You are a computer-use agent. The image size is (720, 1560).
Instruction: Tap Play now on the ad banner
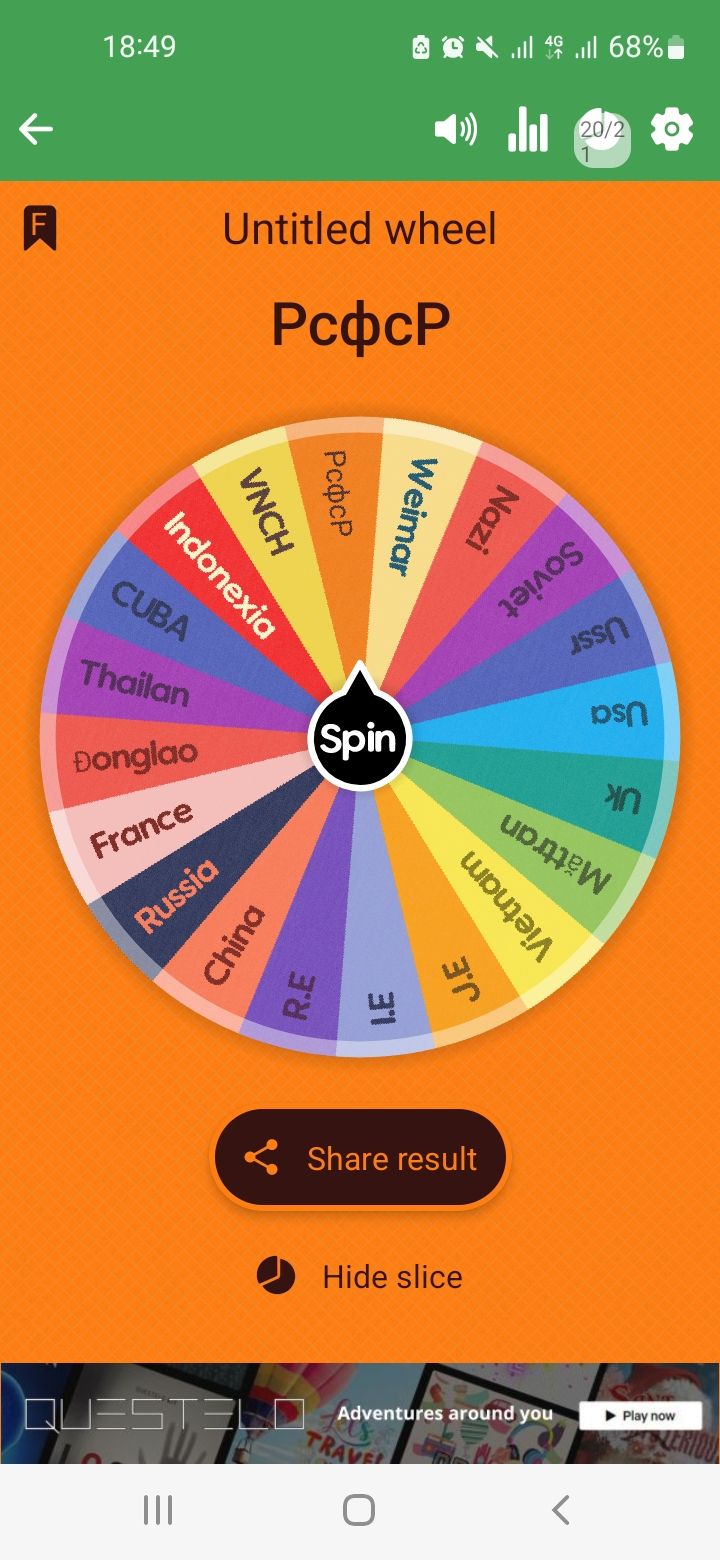640,1415
